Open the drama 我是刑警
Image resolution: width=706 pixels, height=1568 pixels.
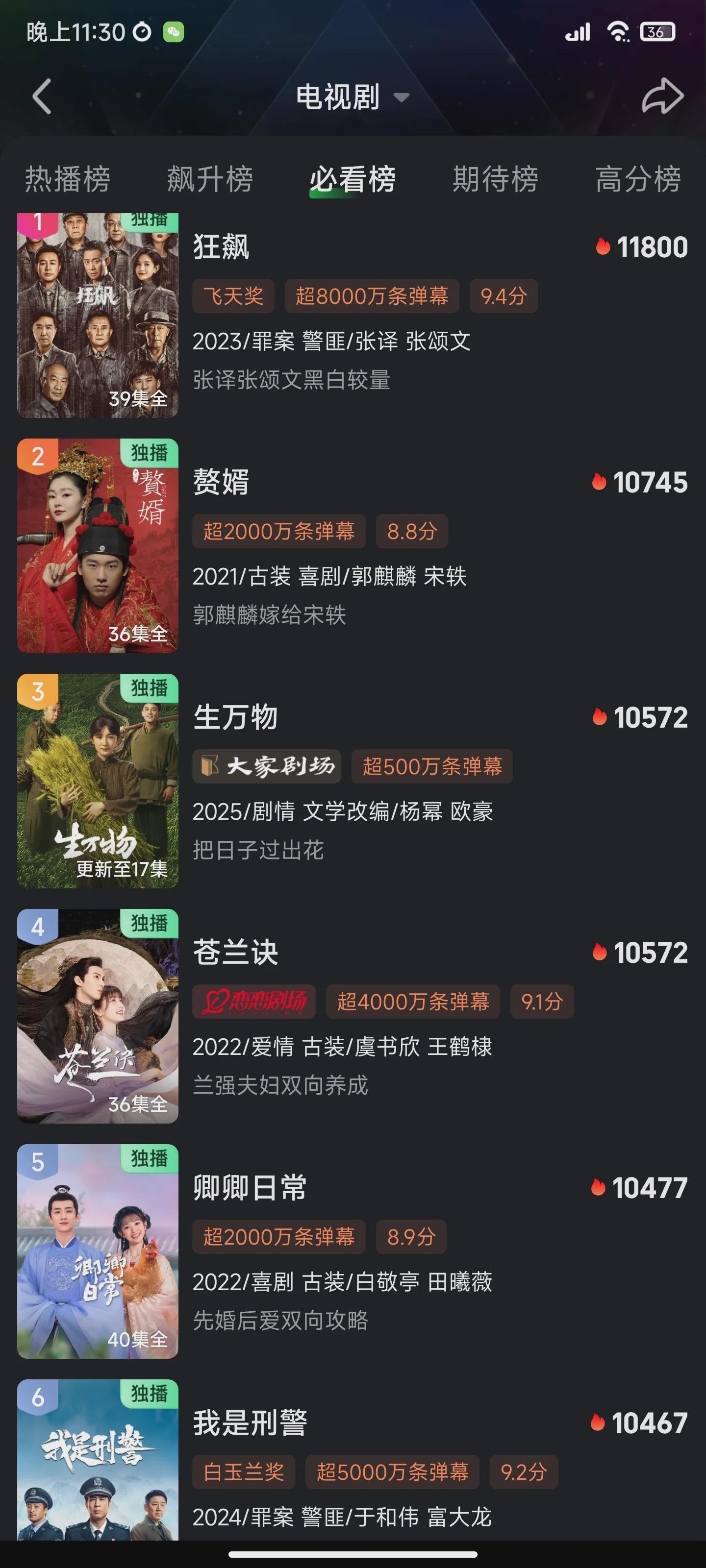tap(250, 1422)
